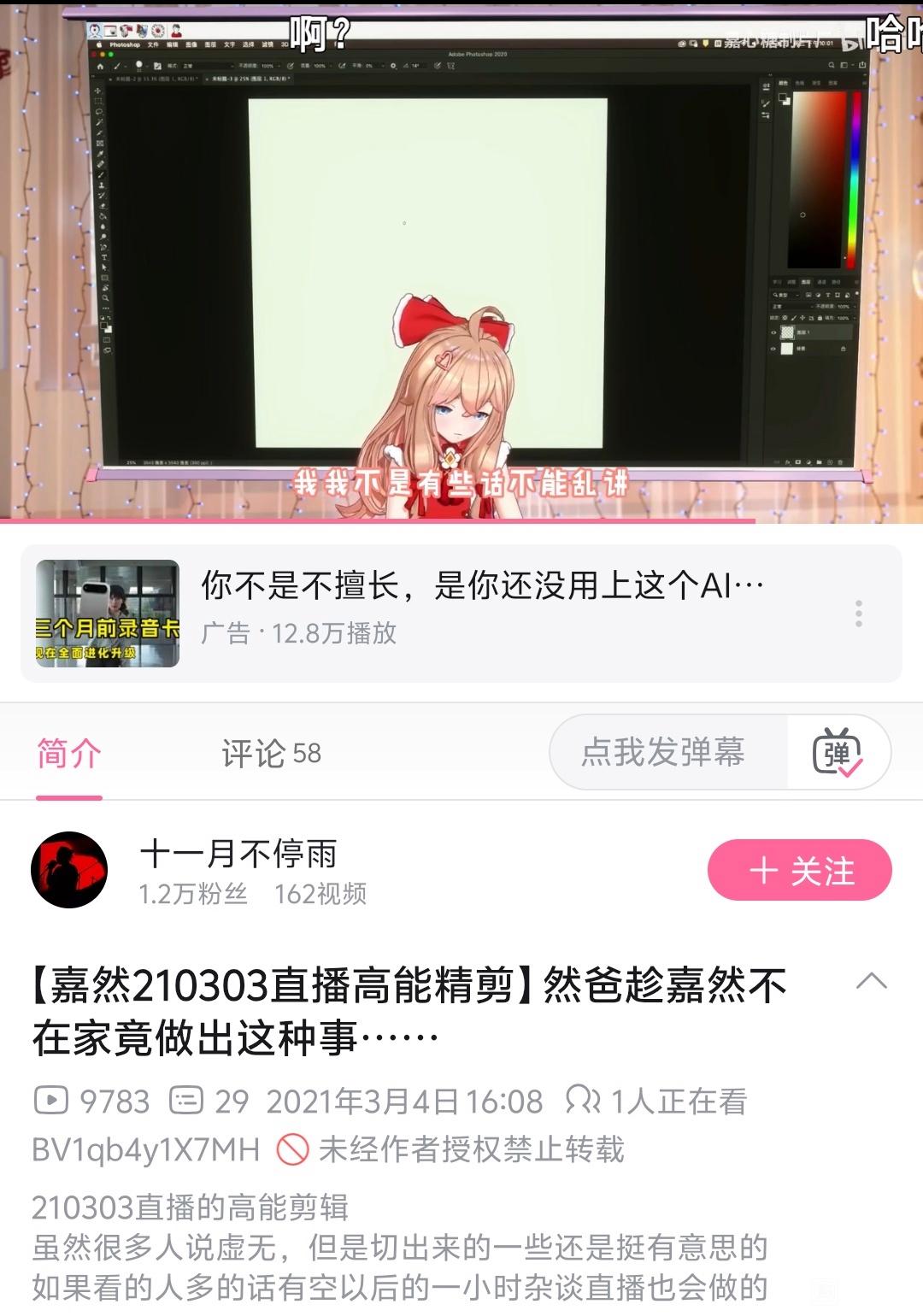The image size is (923, 1316).
Task: Toggle the 弹 danmaku display icon
Action: point(837,753)
